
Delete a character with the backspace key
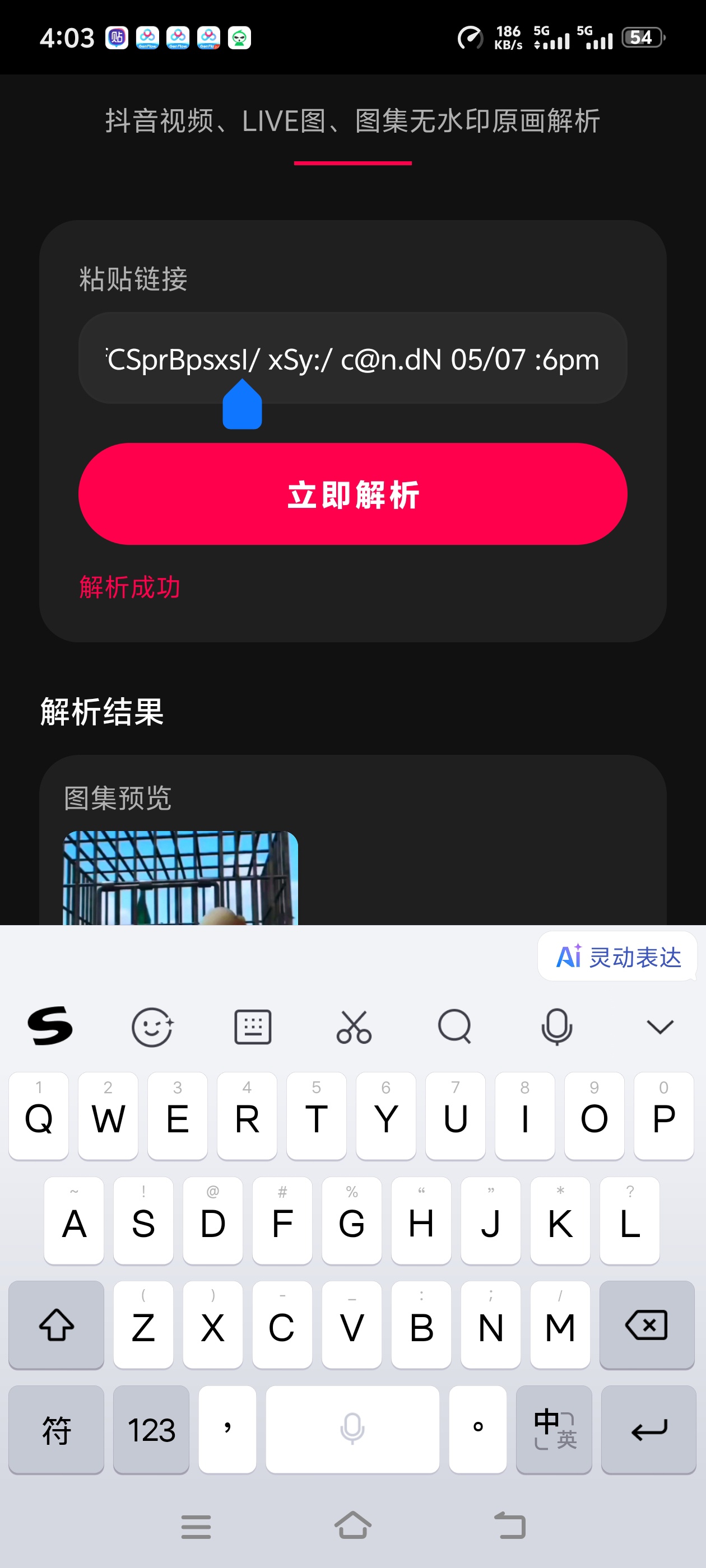tap(647, 1325)
